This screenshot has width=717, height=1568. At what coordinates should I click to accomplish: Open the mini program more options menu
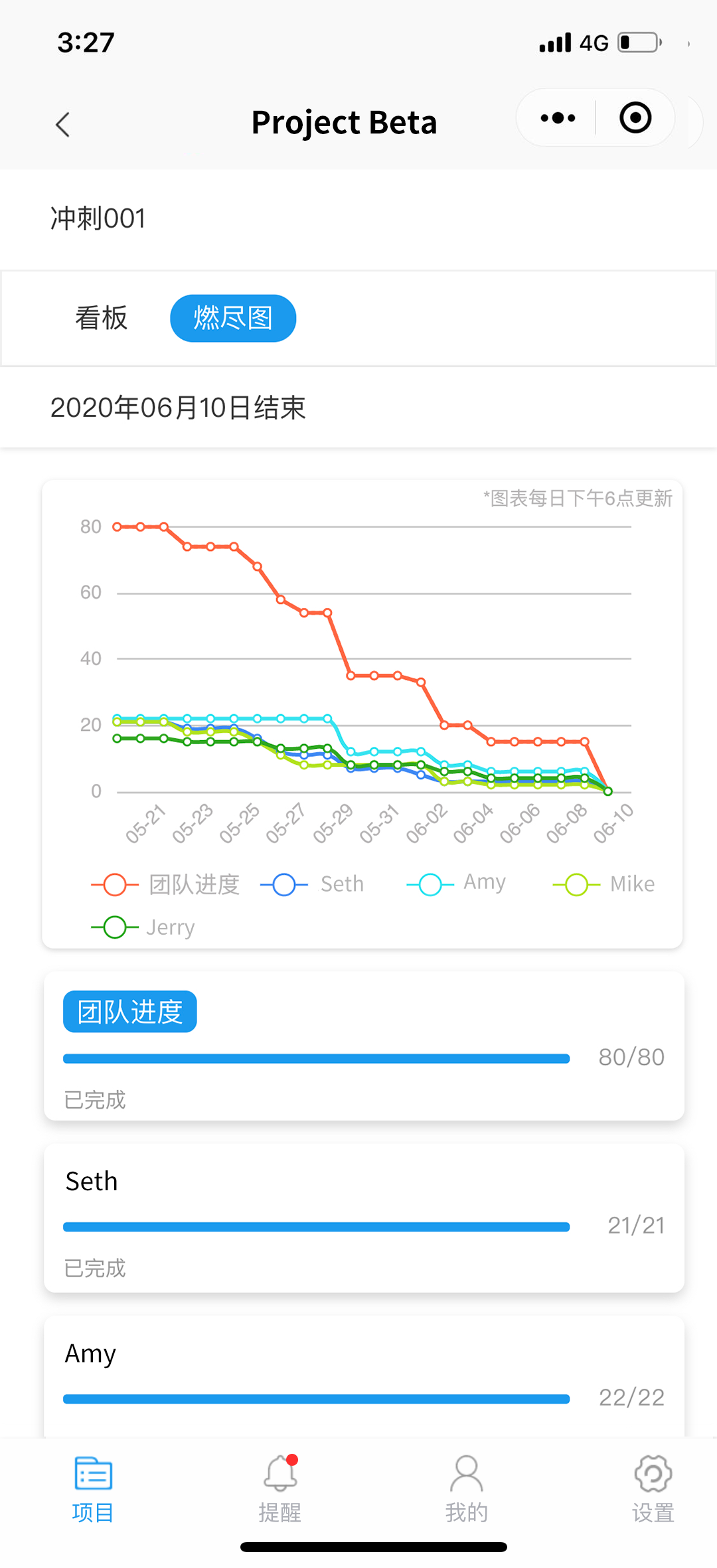pyautogui.click(x=558, y=118)
